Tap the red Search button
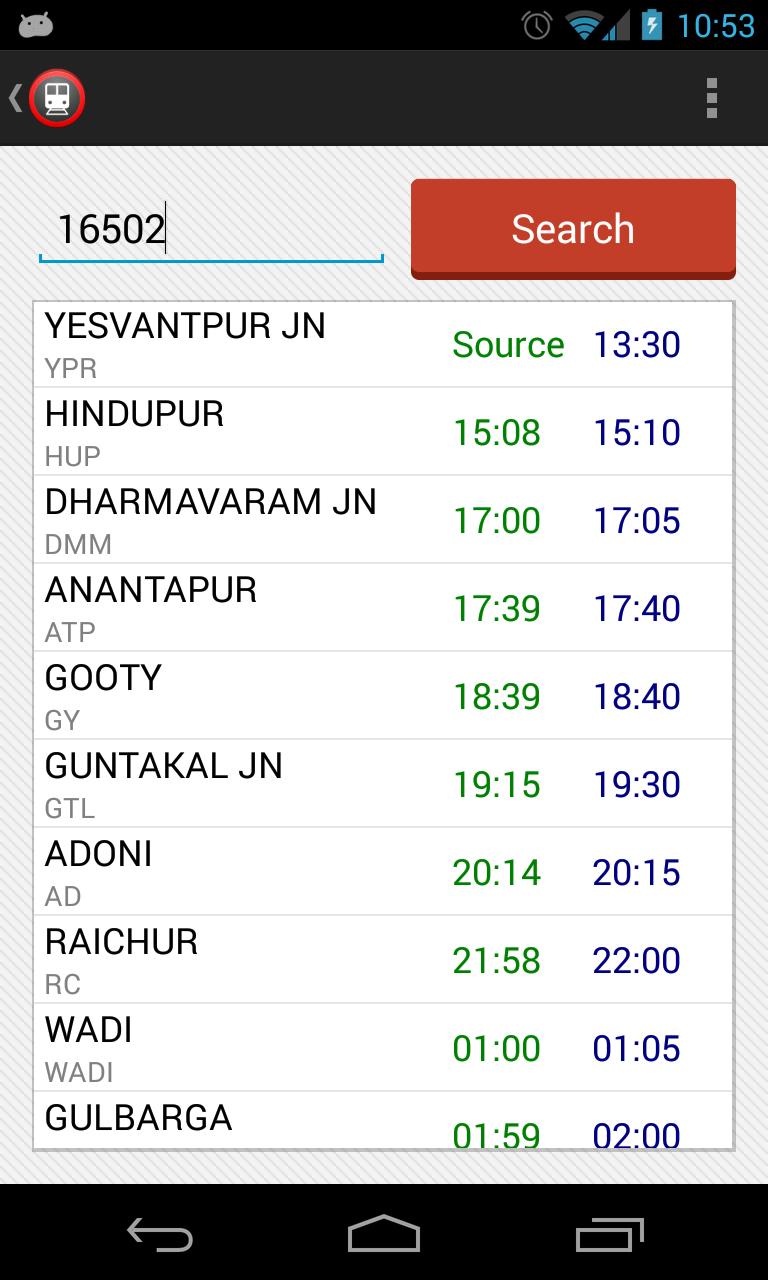 (x=573, y=228)
